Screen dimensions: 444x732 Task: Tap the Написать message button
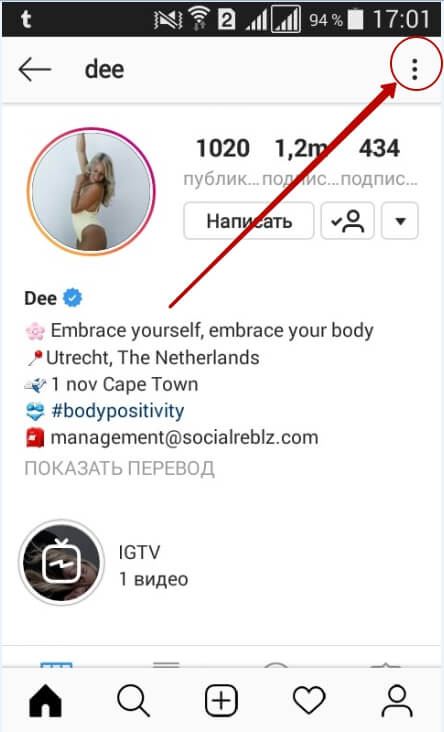tap(249, 221)
